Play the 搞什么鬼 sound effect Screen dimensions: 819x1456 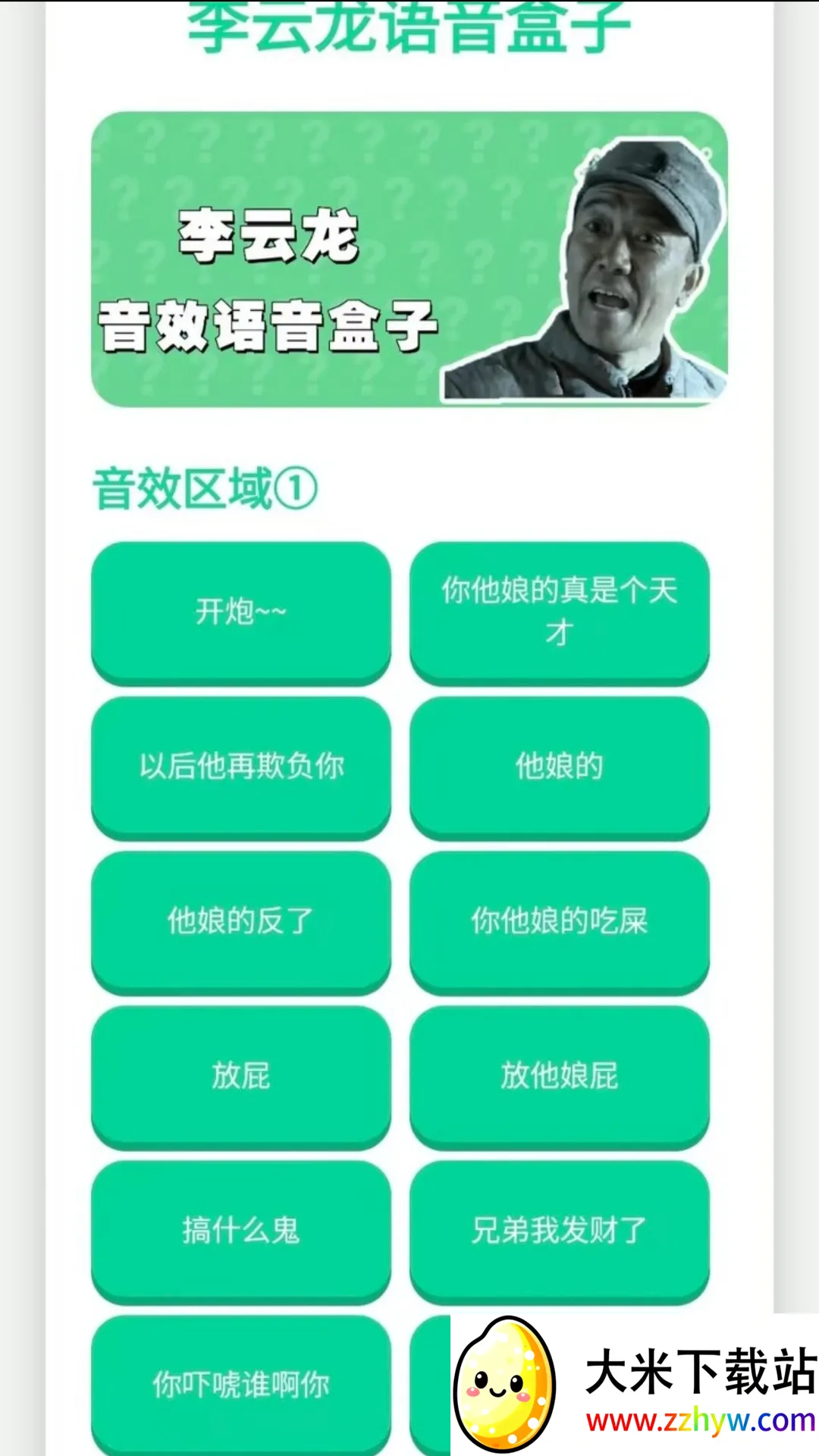(x=241, y=1230)
